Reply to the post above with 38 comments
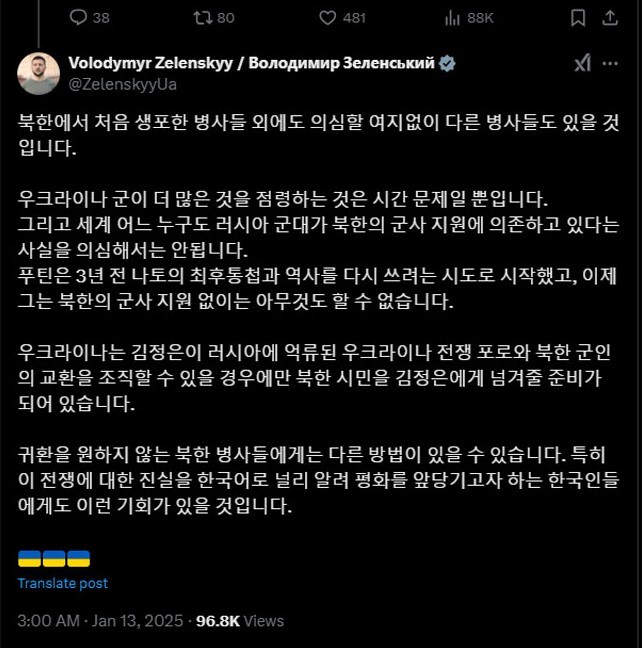The image size is (642, 648). (79, 17)
